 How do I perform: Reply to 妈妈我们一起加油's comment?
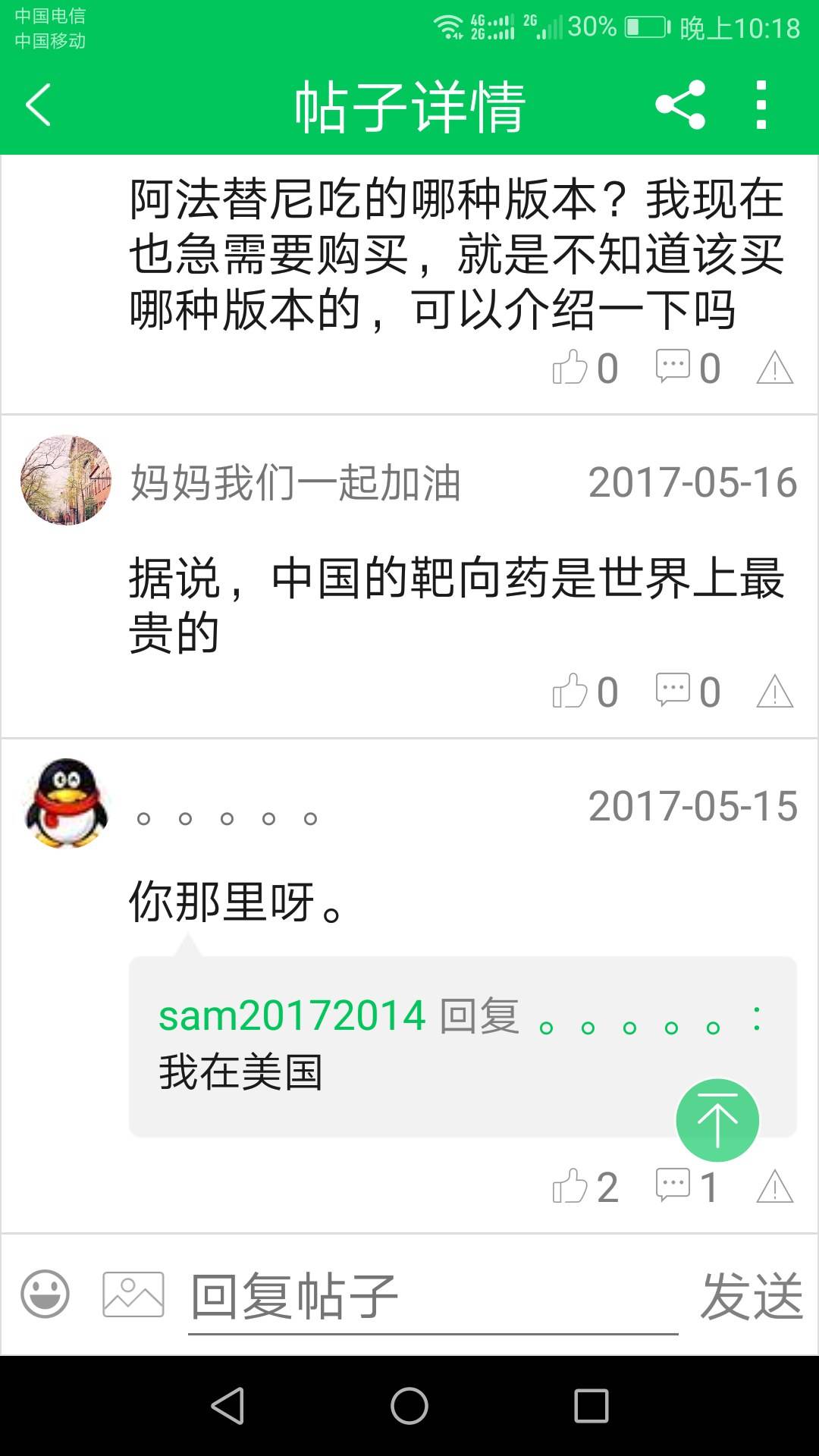click(x=687, y=692)
